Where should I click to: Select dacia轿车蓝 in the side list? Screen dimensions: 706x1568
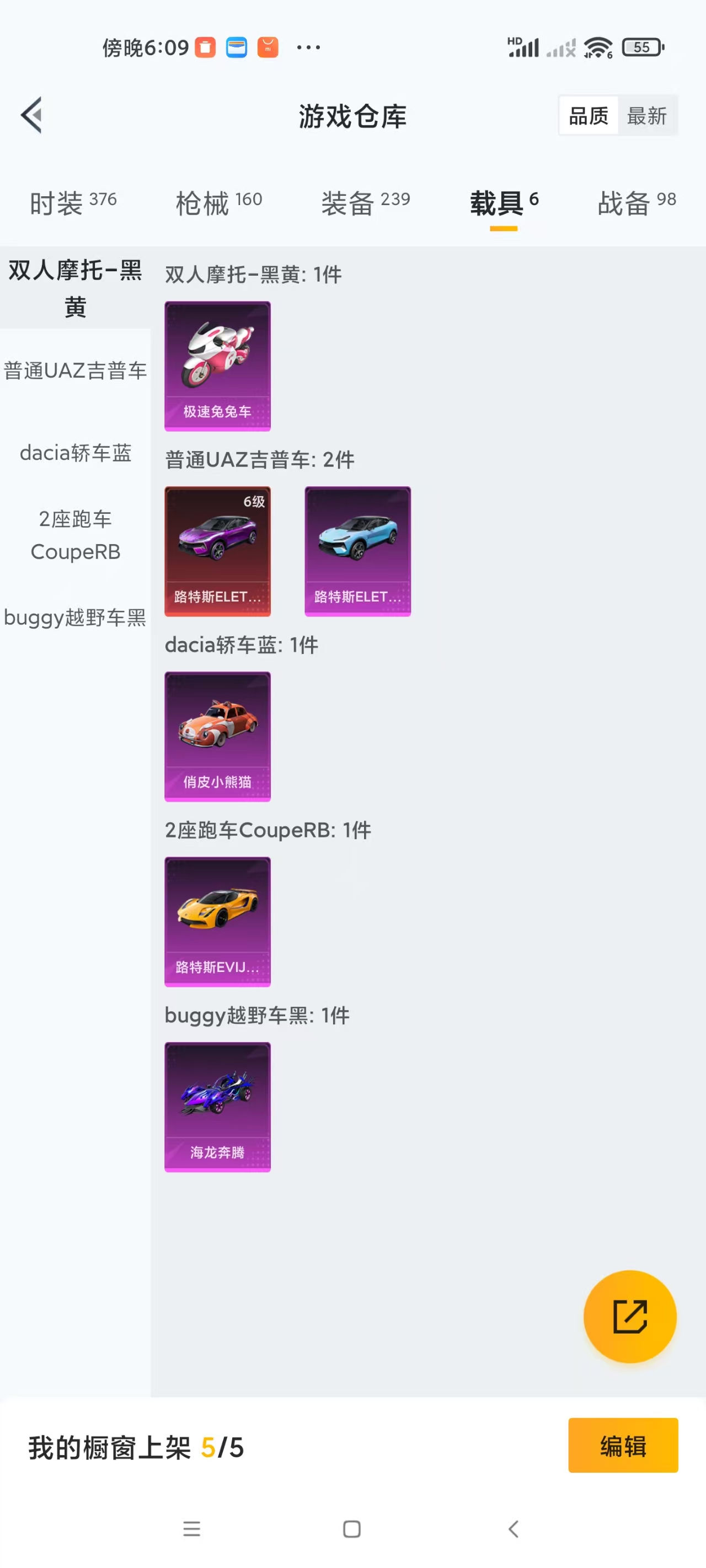pos(75,453)
